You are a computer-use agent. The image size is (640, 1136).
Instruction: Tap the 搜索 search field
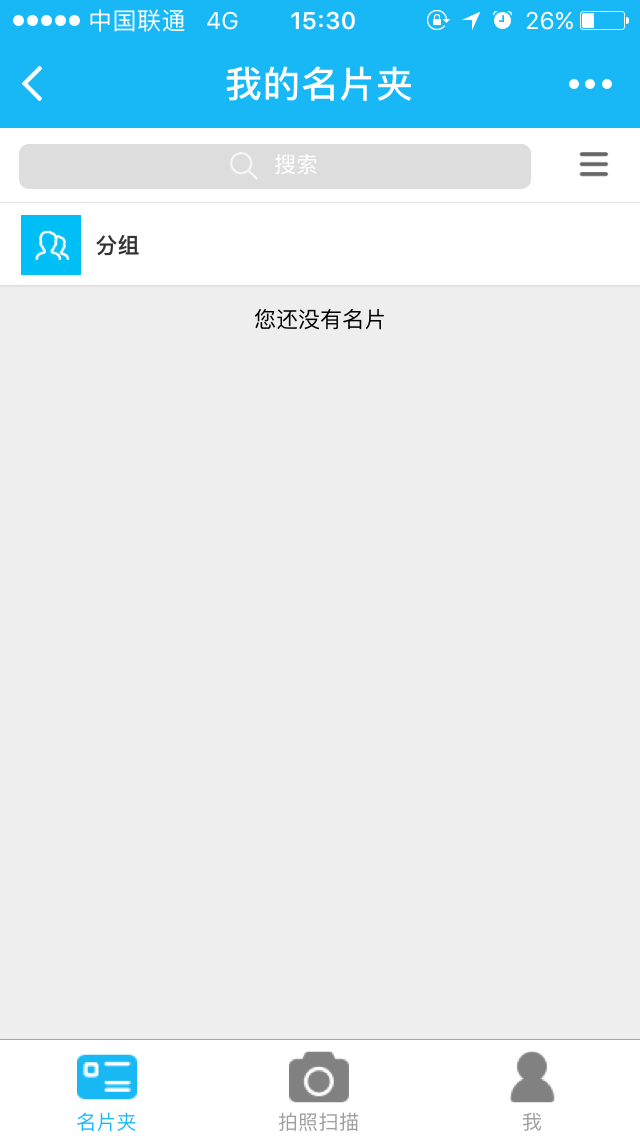(x=275, y=166)
